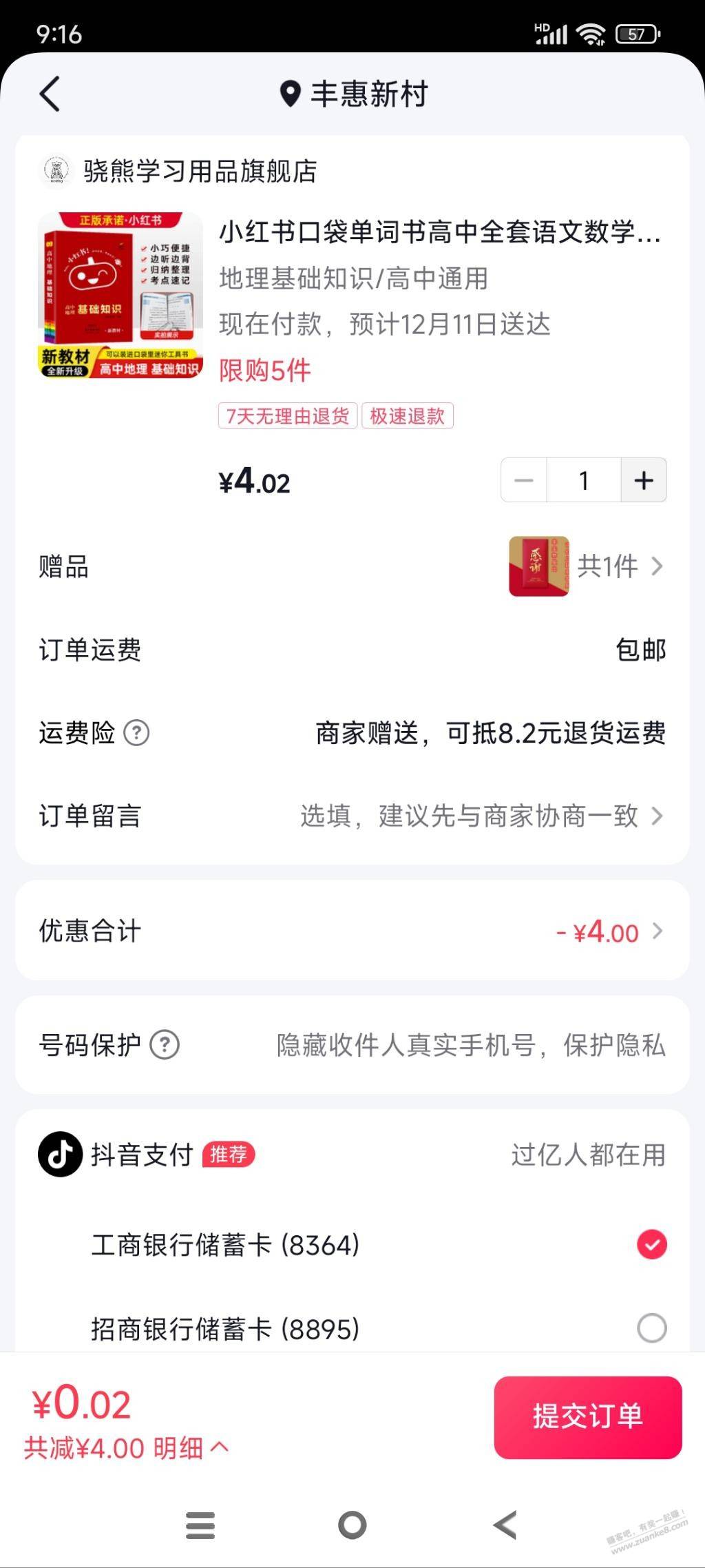View the 赠品 gift details
Viewport: 705px width, 1568px height.
(x=352, y=566)
